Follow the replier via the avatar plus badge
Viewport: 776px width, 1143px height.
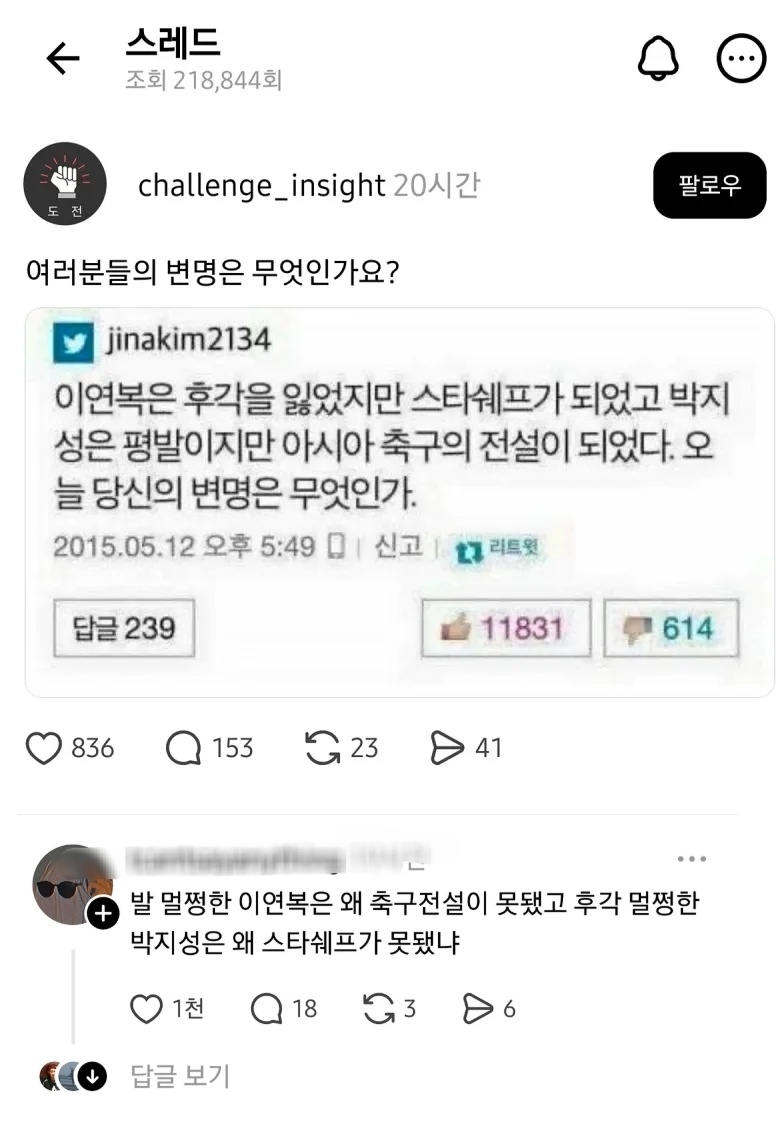tap(101, 912)
